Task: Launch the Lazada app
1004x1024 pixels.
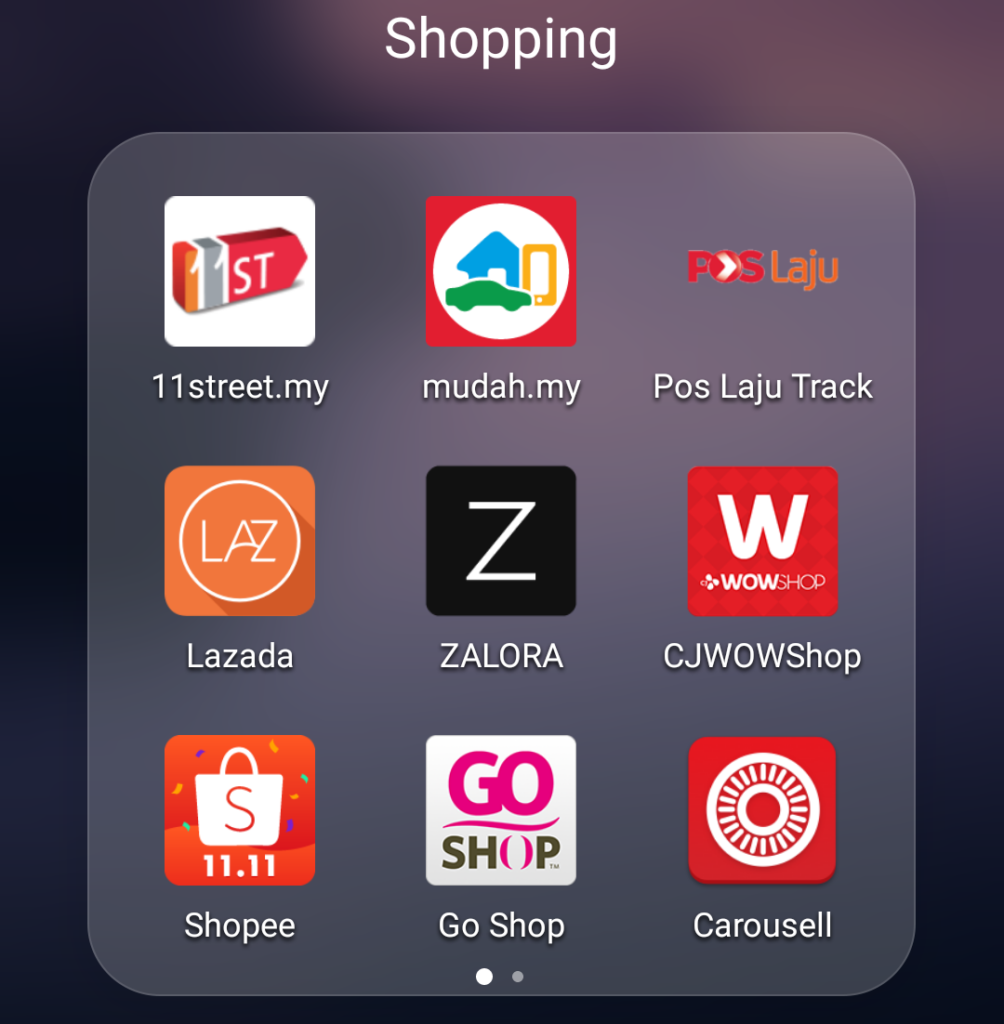Action: coord(240,541)
